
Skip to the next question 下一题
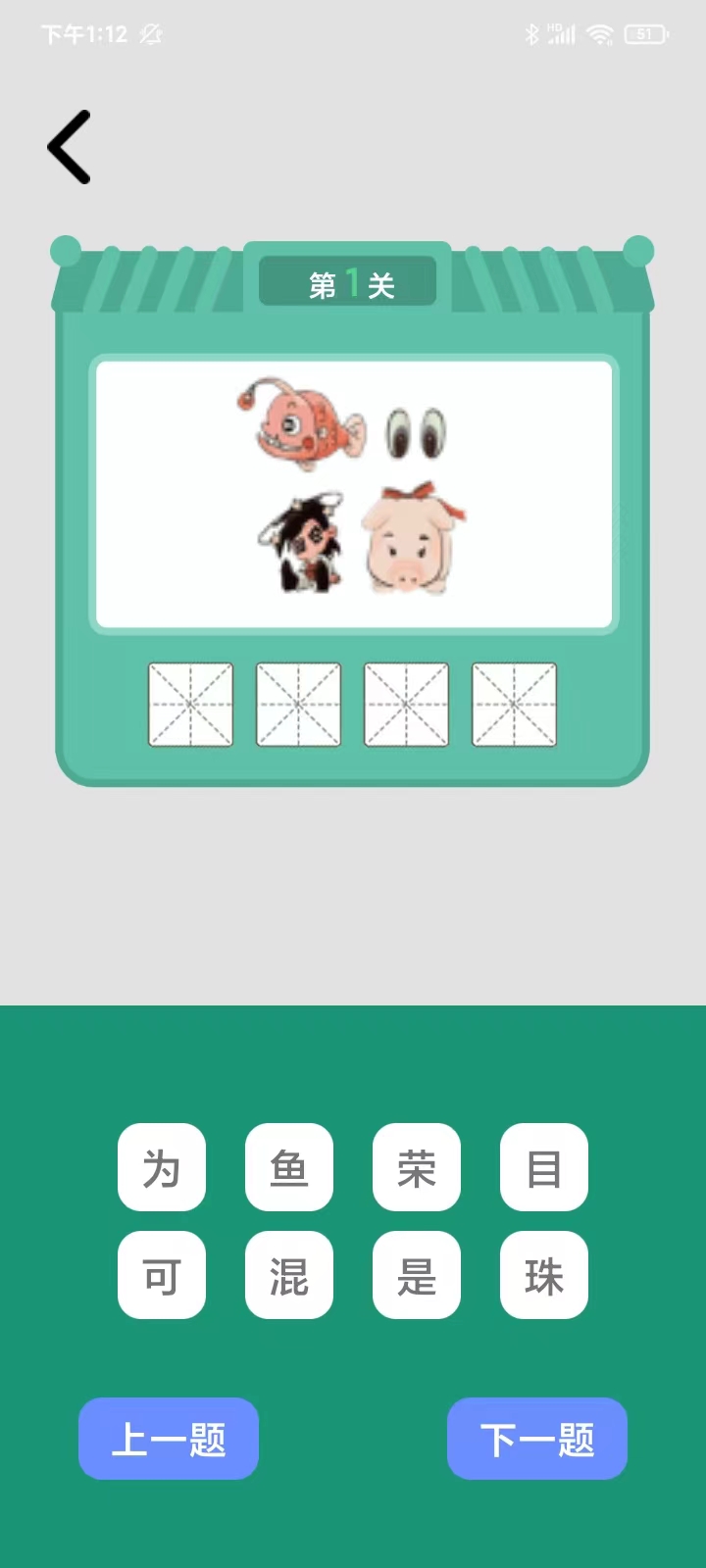[x=537, y=1439]
